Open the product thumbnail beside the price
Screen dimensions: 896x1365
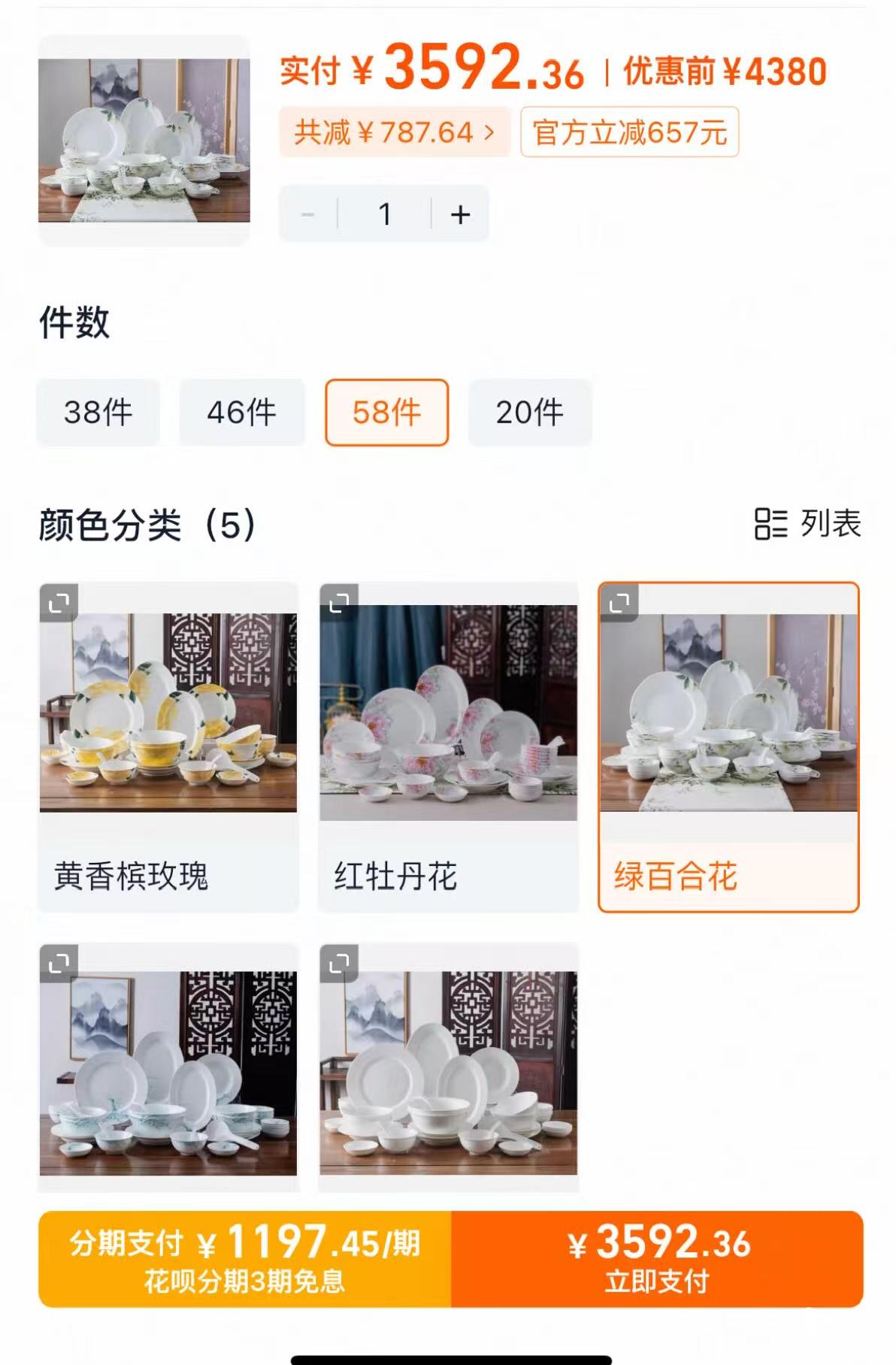tap(144, 140)
